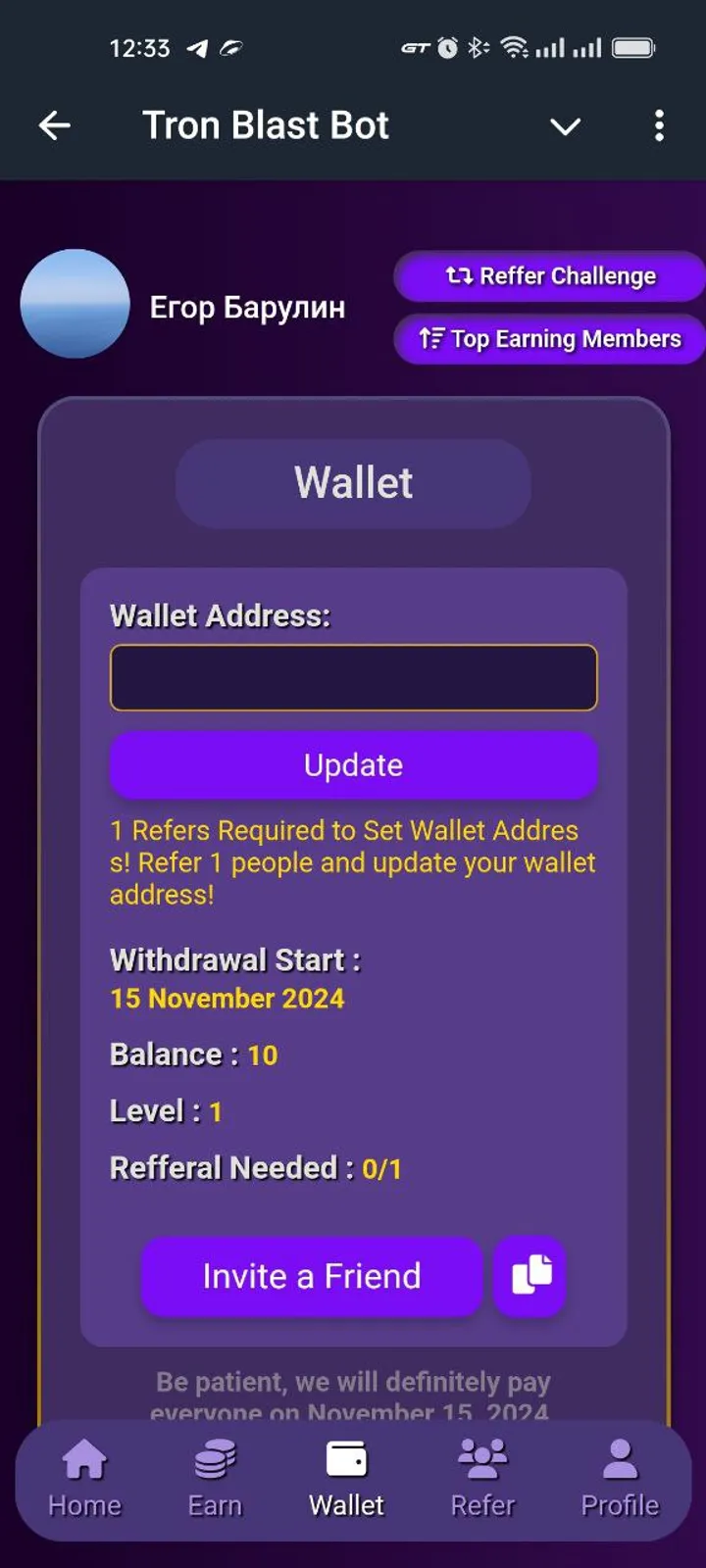Viewport: 706px width, 1568px height.
Task: Collapse the mini app with the chevron
Action: [x=565, y=126]
